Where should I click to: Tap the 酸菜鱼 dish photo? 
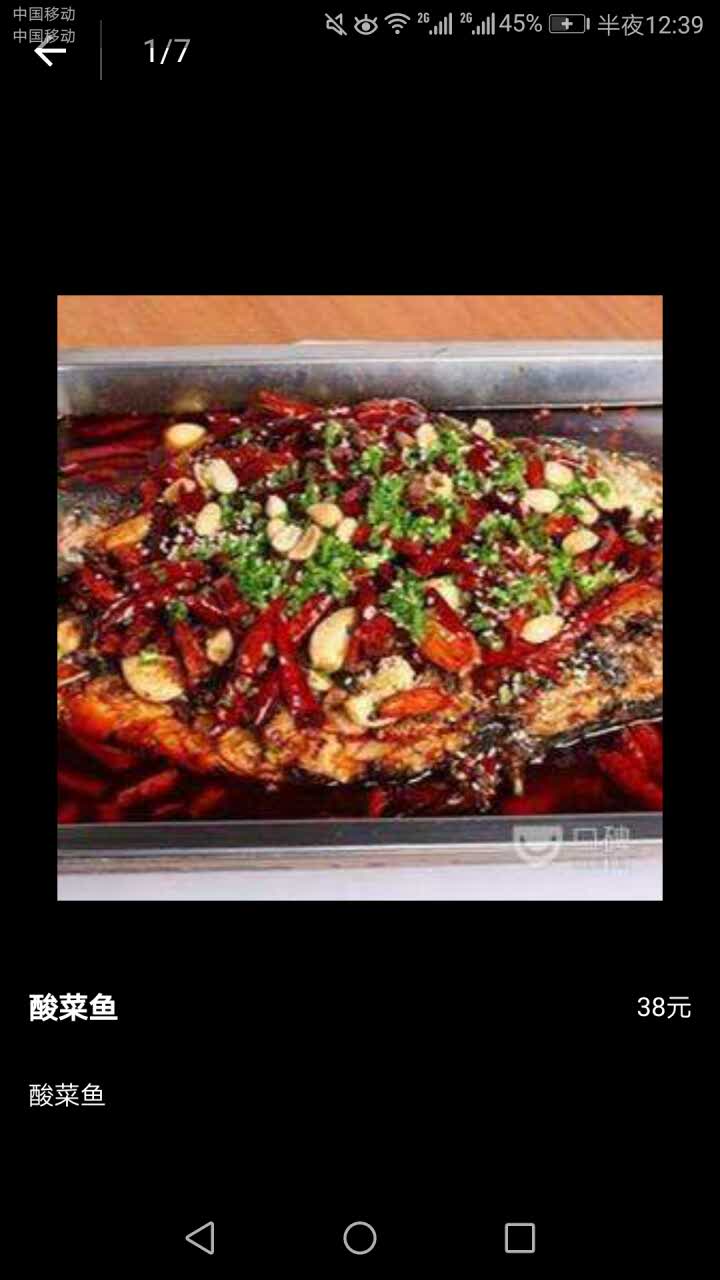coord(360,597)
